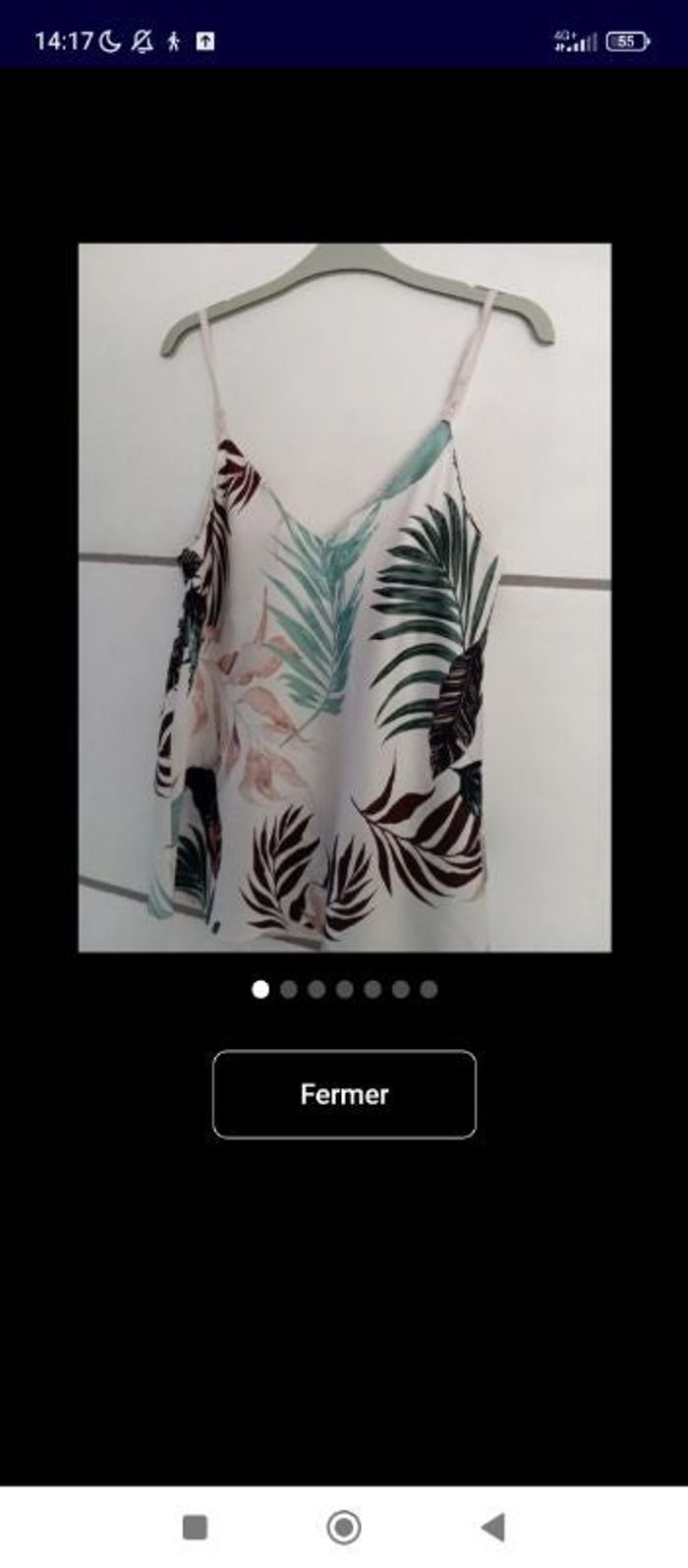Jump to the second photo dot
The width and height of the screenshot is (688, 1568).
[289, 990]
